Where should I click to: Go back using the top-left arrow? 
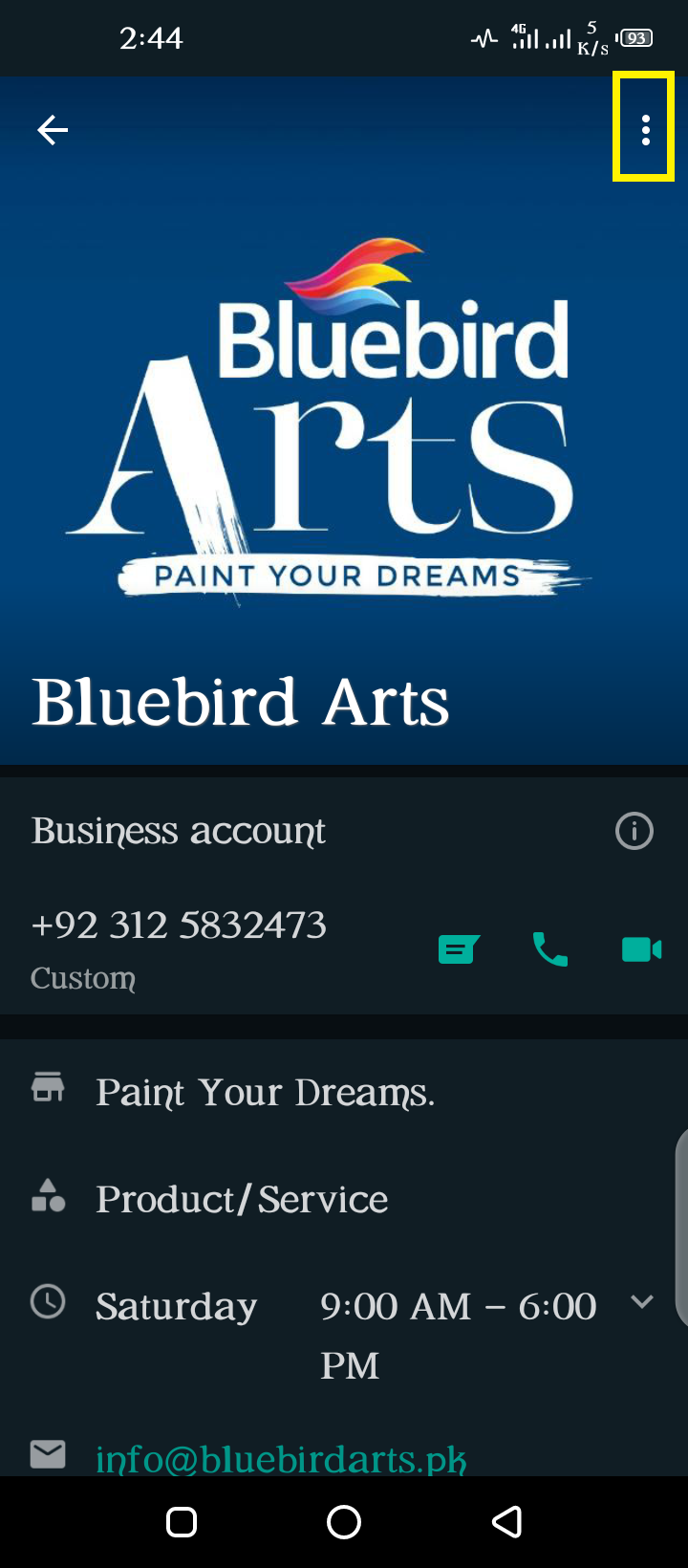click(53, 129)
